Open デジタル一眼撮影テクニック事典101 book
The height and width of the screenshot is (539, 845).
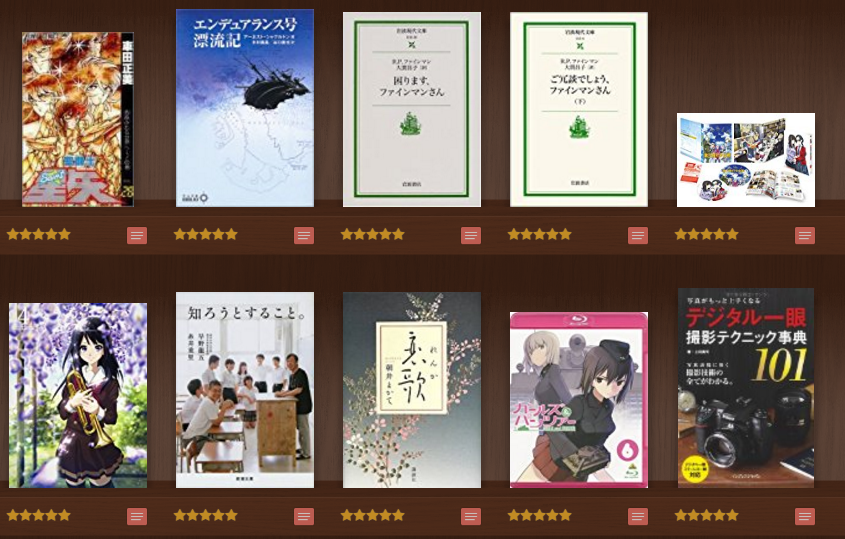745,388
